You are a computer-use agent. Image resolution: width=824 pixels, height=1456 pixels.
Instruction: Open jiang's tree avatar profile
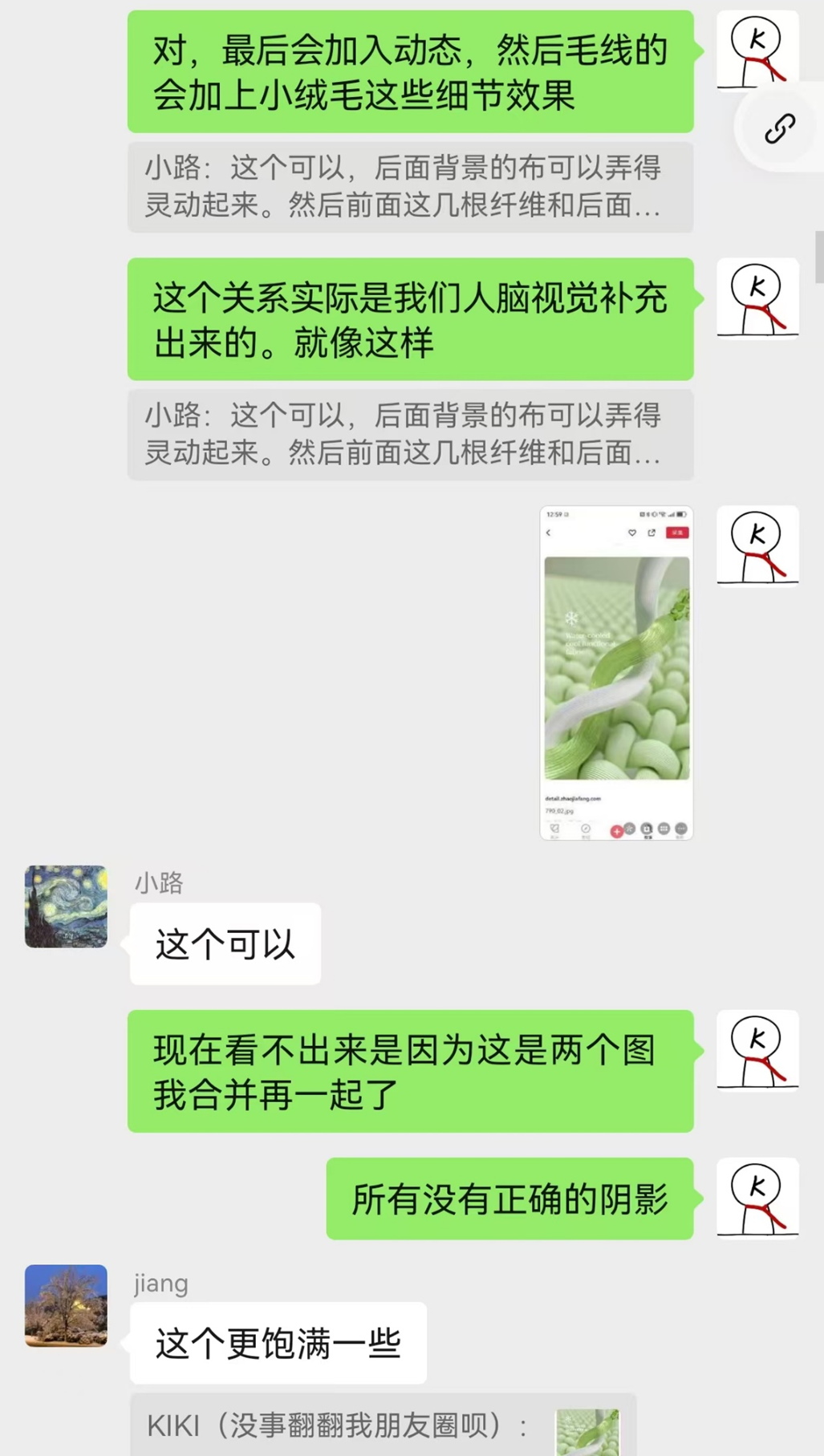point(66,1306)
